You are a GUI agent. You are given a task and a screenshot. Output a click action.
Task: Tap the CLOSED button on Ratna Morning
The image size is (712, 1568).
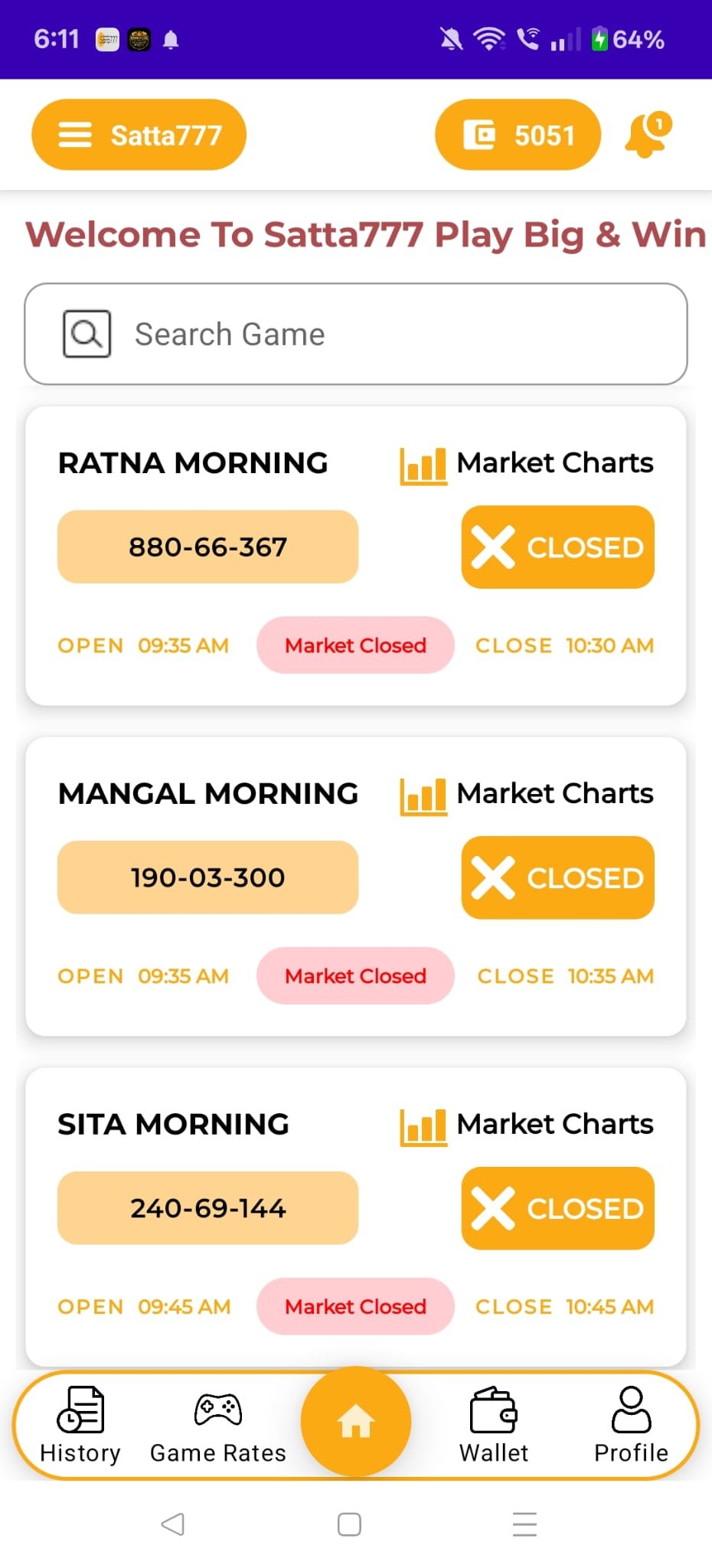[x=557, y=547]
